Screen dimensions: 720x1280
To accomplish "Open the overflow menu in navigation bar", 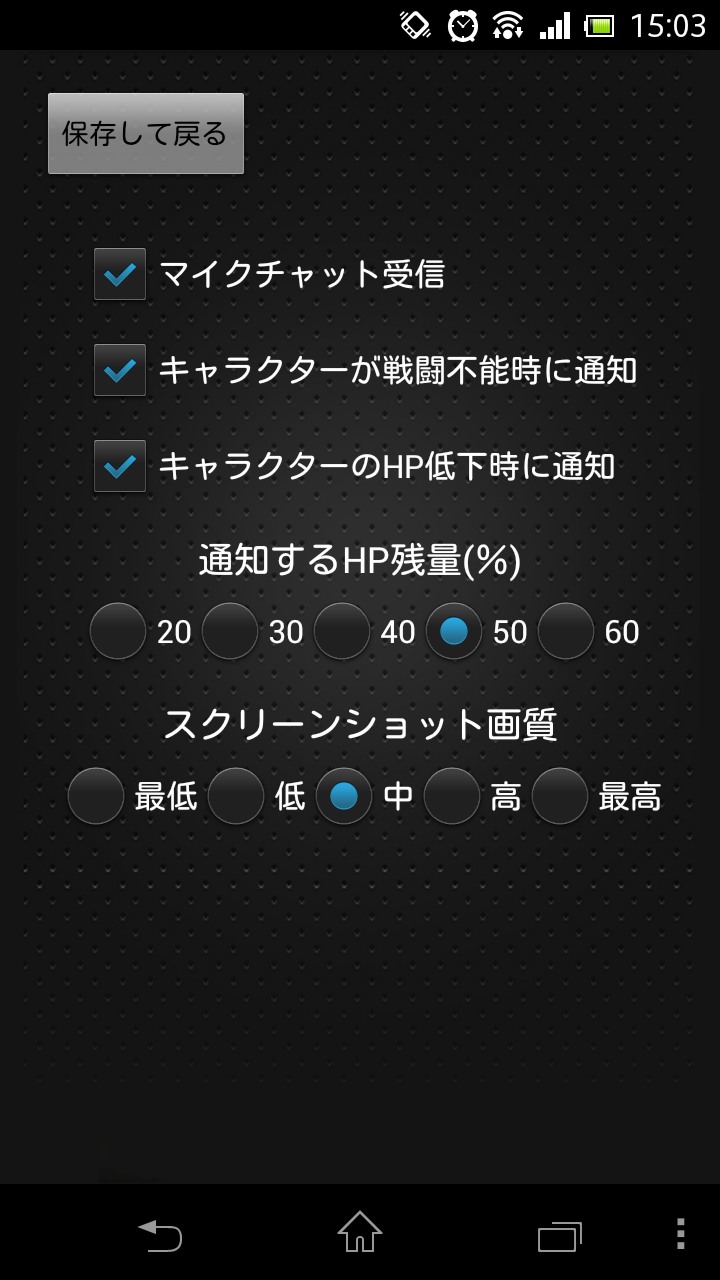I will point(680,1234).
